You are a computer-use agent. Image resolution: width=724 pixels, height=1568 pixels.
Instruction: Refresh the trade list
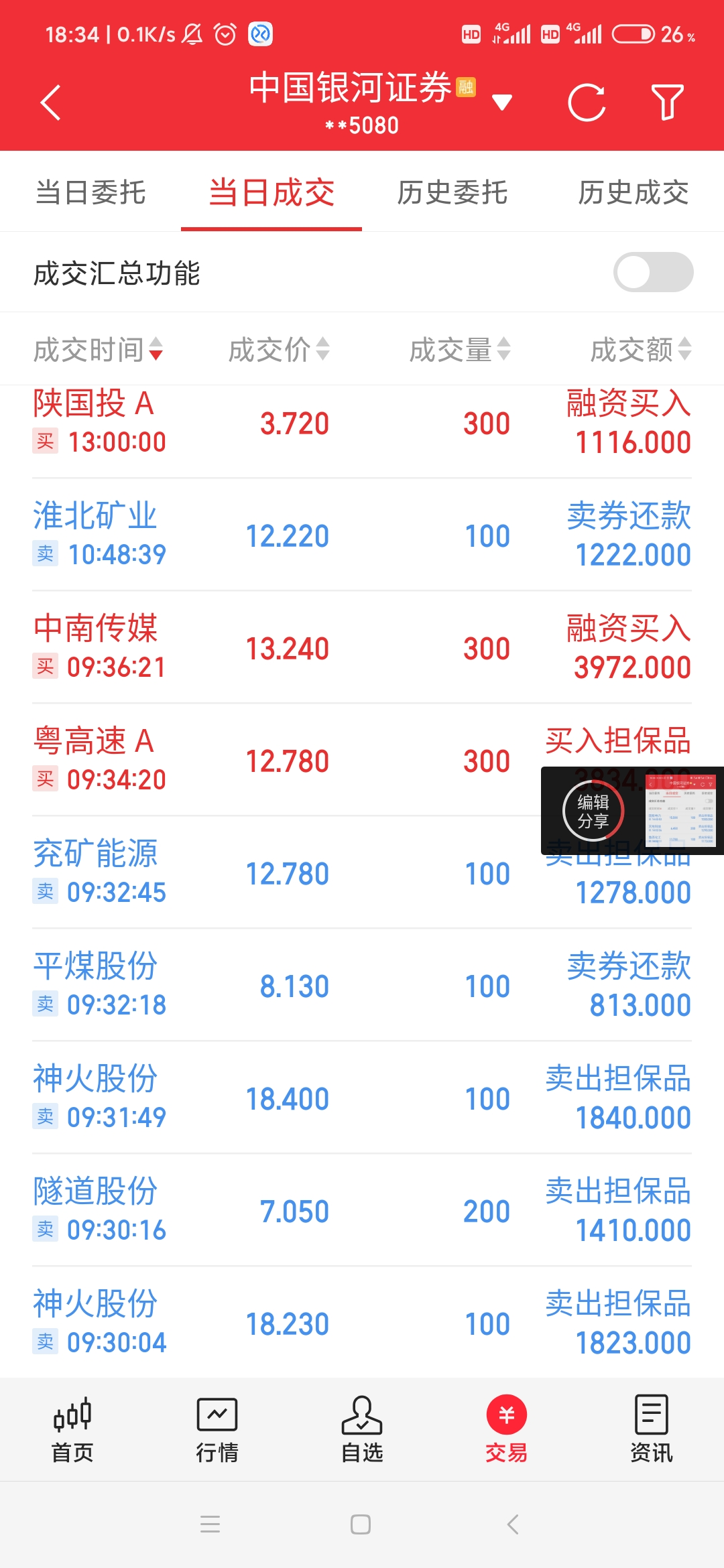point(587,103)
